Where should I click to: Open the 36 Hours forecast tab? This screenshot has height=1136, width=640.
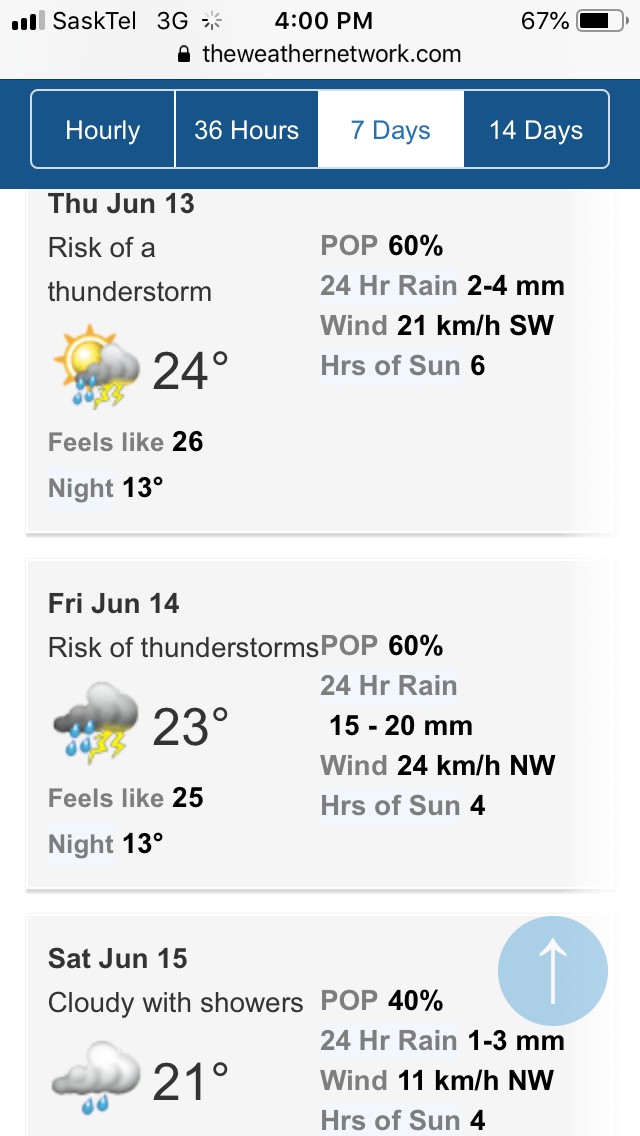(x=246, y=130)
